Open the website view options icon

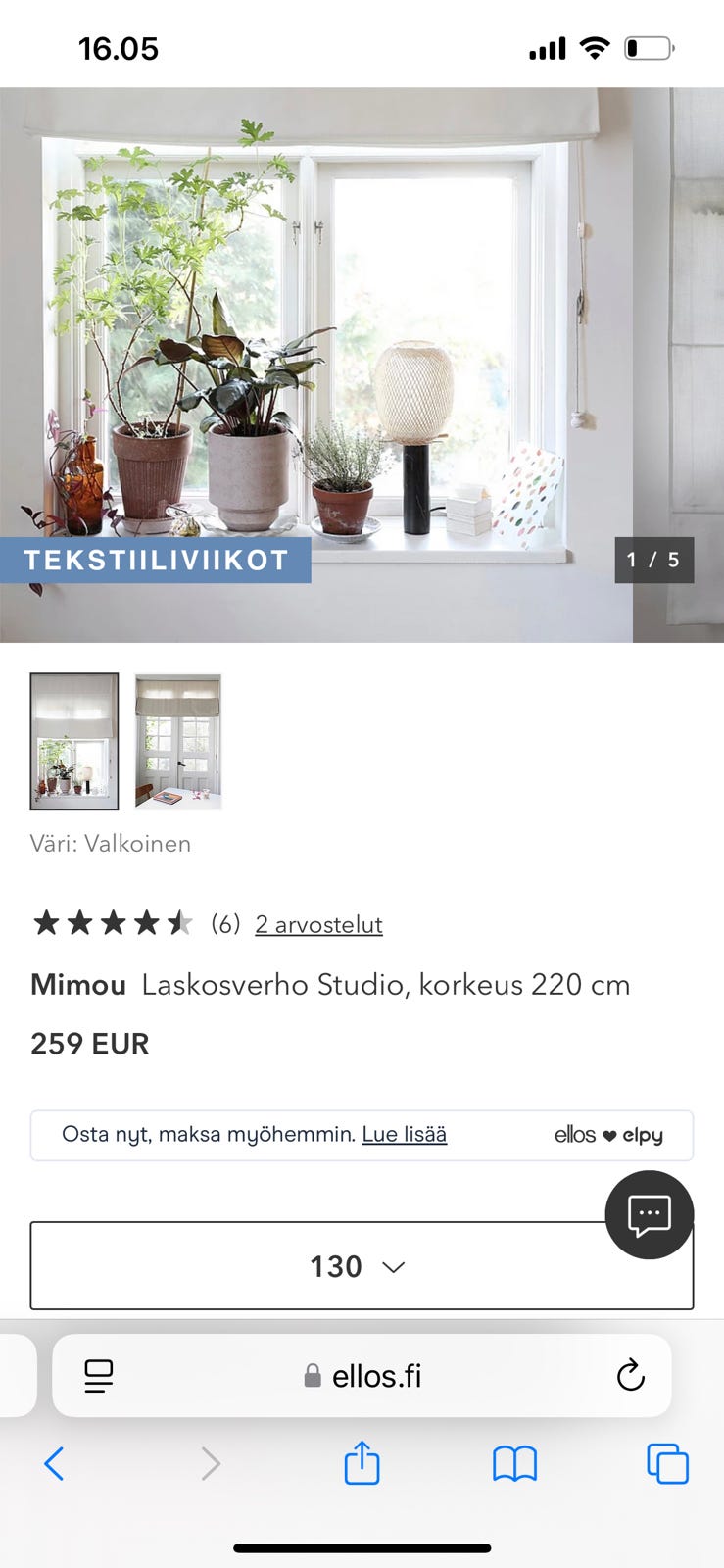tap(97, 1376)
